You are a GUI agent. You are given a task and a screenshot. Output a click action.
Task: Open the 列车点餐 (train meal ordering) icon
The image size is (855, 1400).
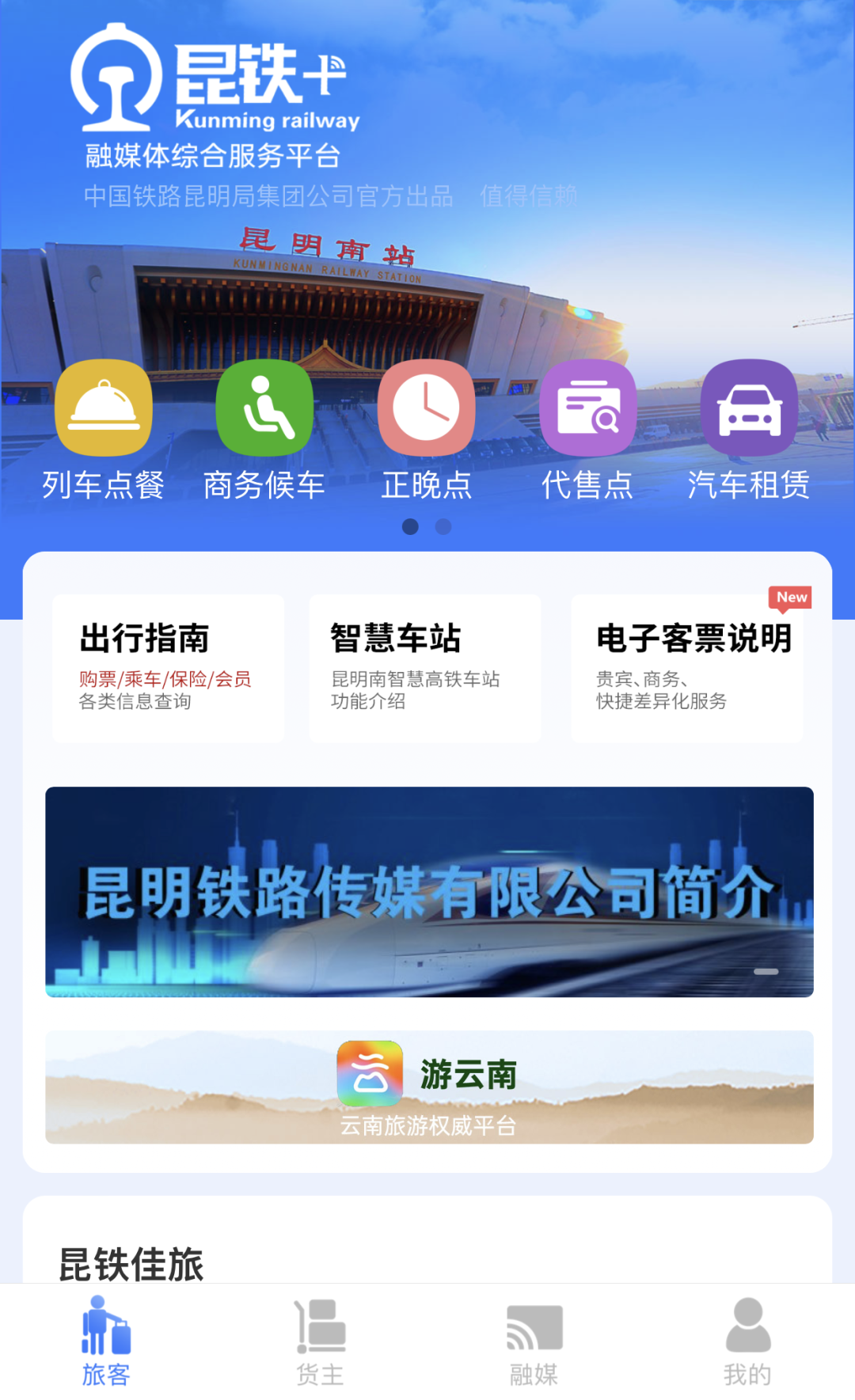(103, 408)
